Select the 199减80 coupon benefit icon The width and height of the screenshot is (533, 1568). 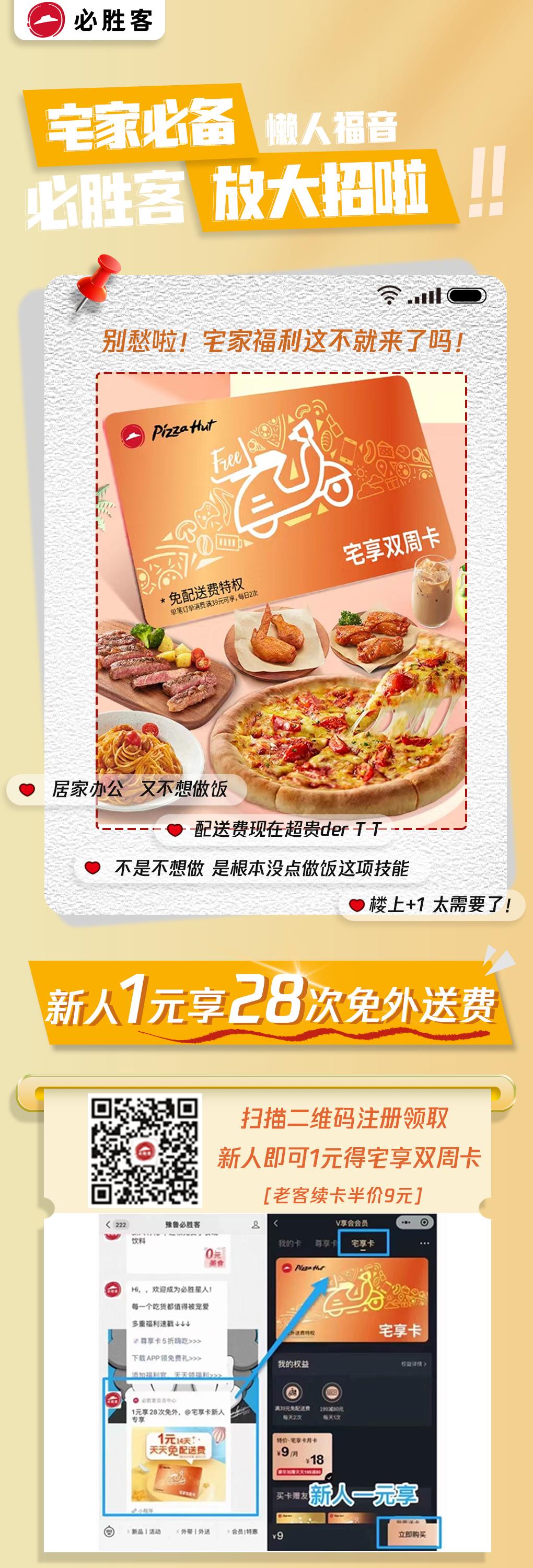coord(333,1393)
